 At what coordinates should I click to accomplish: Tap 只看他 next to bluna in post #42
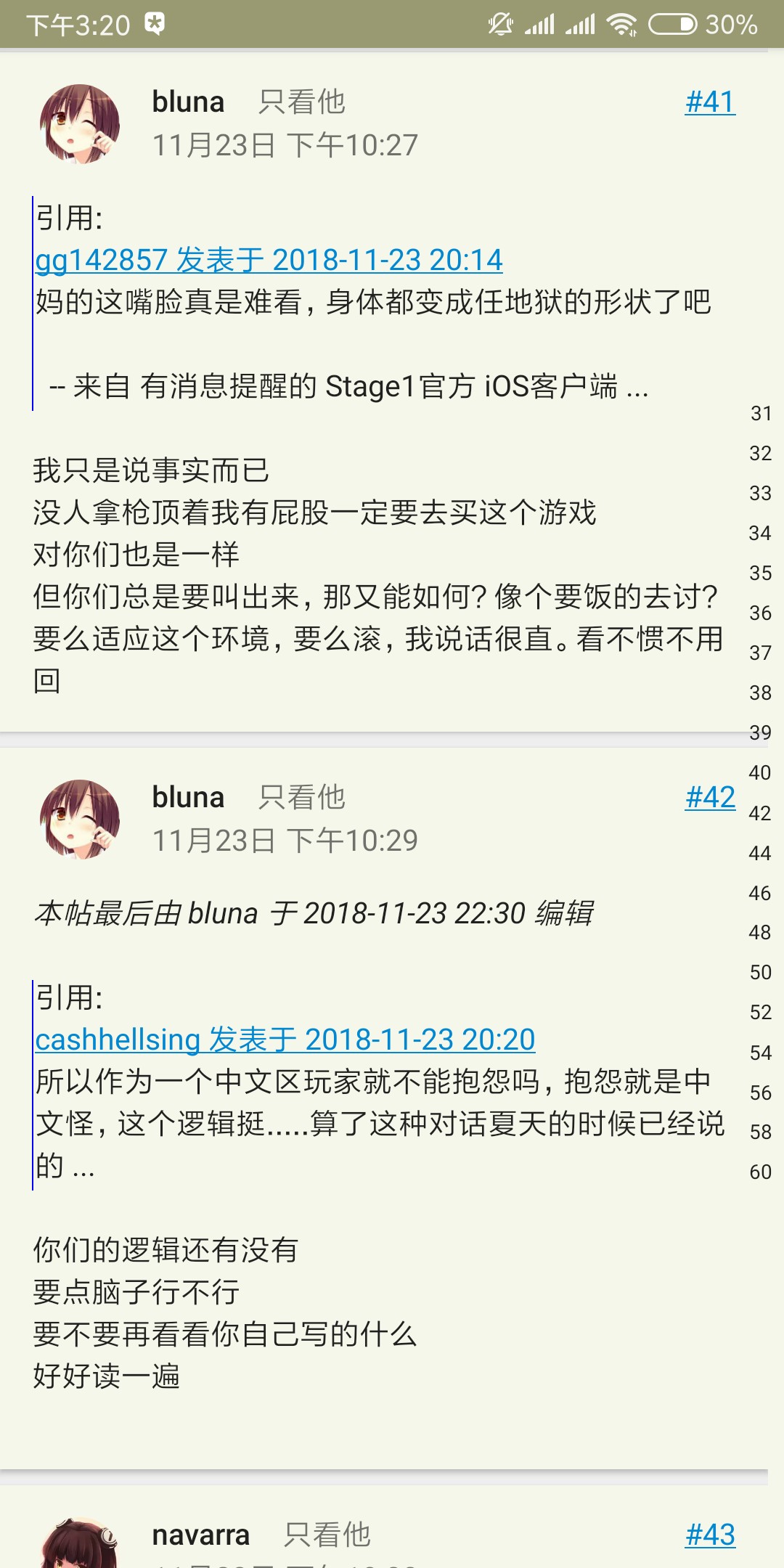[x=301, y=798]
